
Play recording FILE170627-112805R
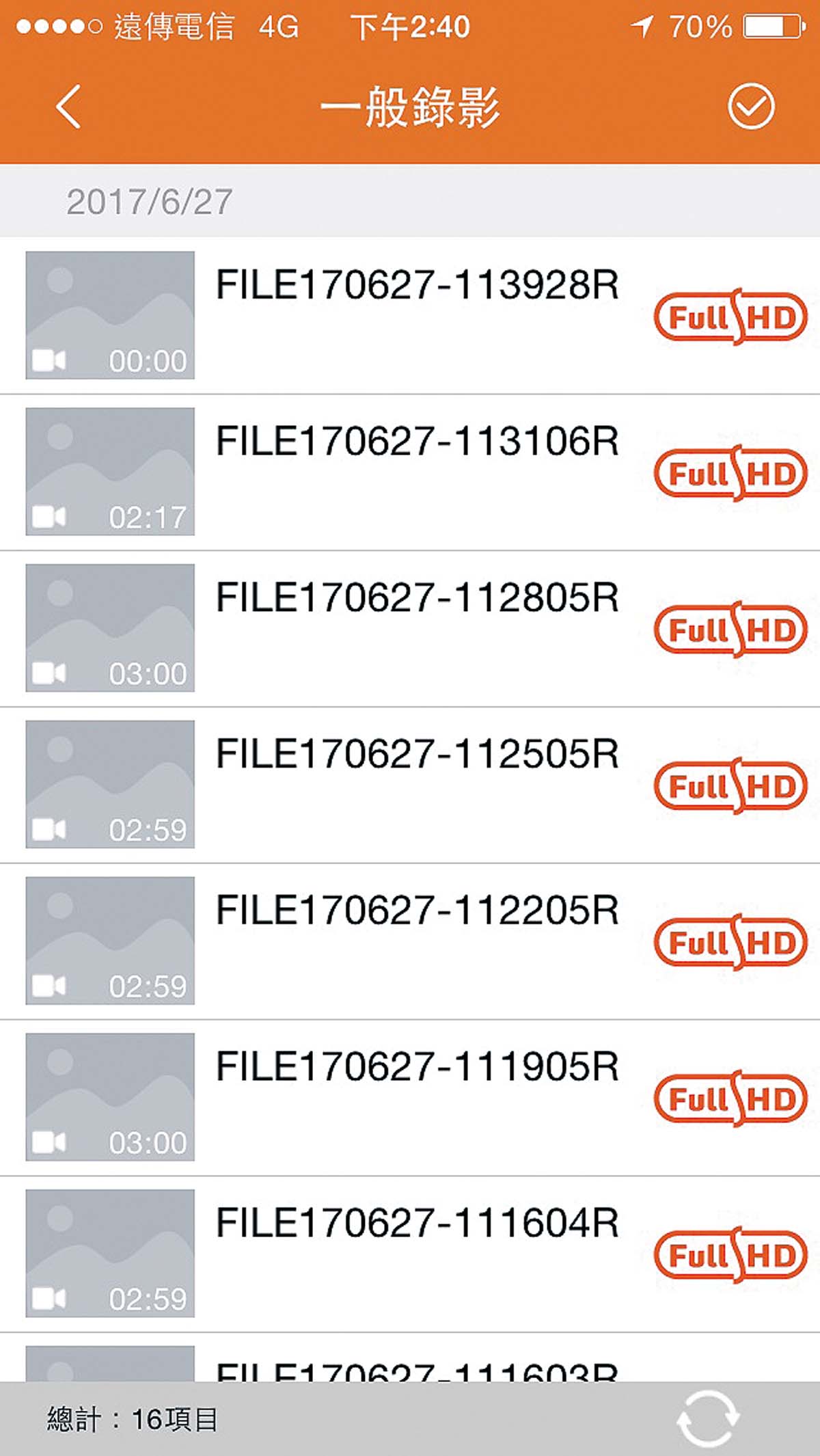tap(417, 598)
